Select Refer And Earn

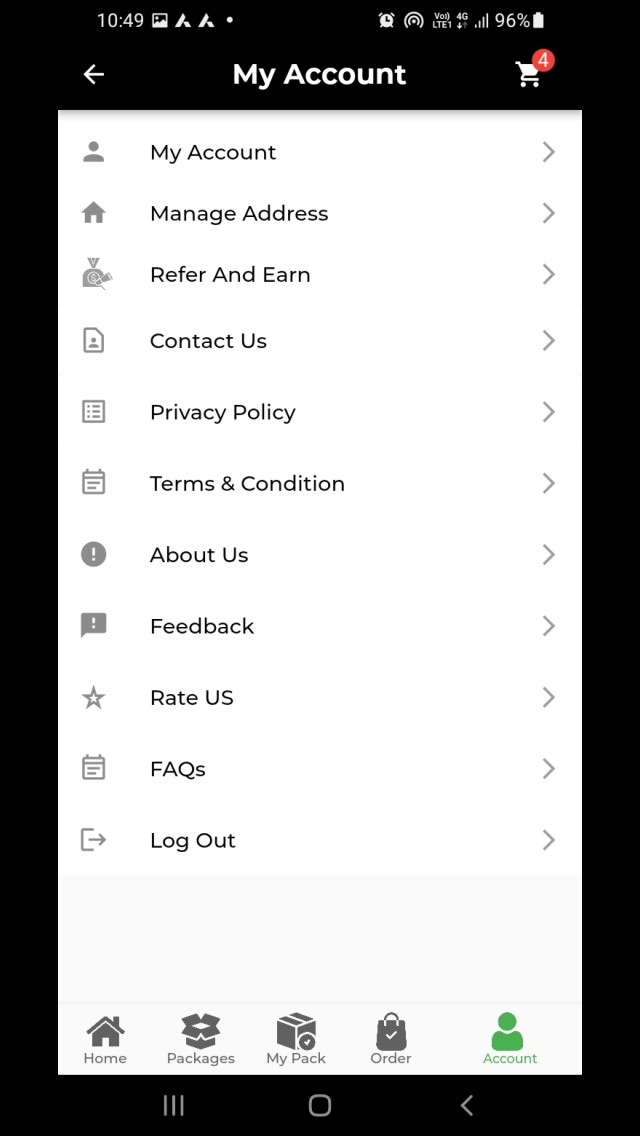click(319, 275)
